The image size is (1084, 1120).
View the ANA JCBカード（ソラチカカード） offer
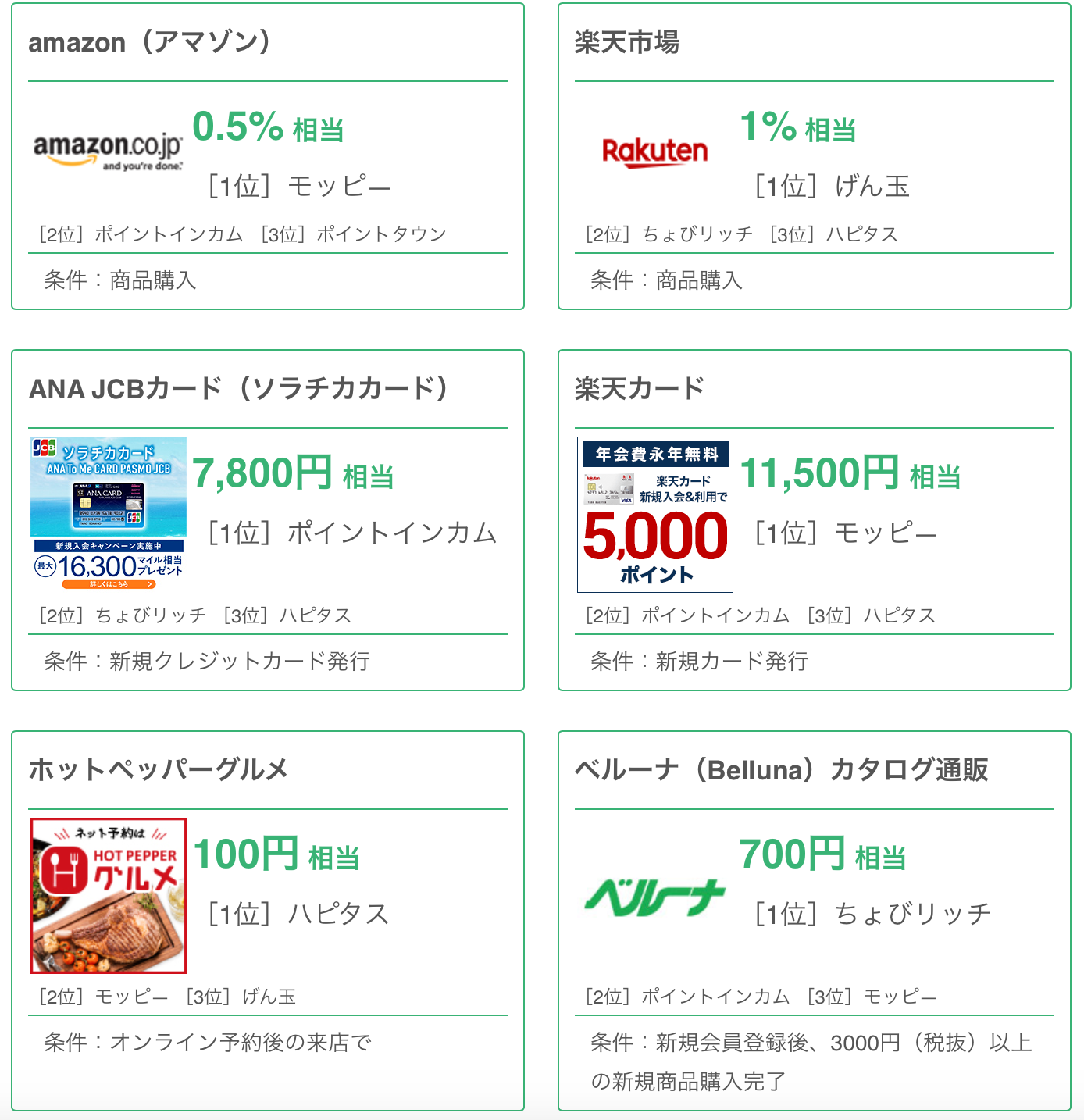268,519
